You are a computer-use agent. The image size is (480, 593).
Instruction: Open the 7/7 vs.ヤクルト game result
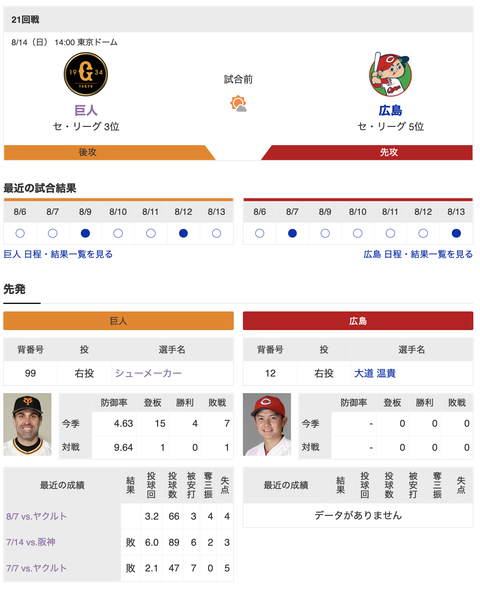point(36,568)
